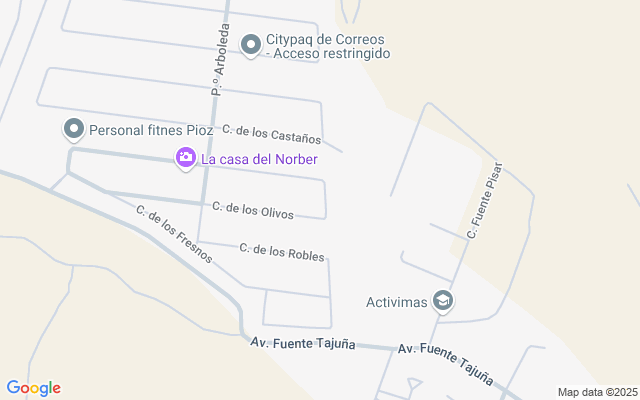The width and height of the screenshot is (640, 400).
Task: Open the Citypaq de Correos place marker
Action: [x=251, y=43]
